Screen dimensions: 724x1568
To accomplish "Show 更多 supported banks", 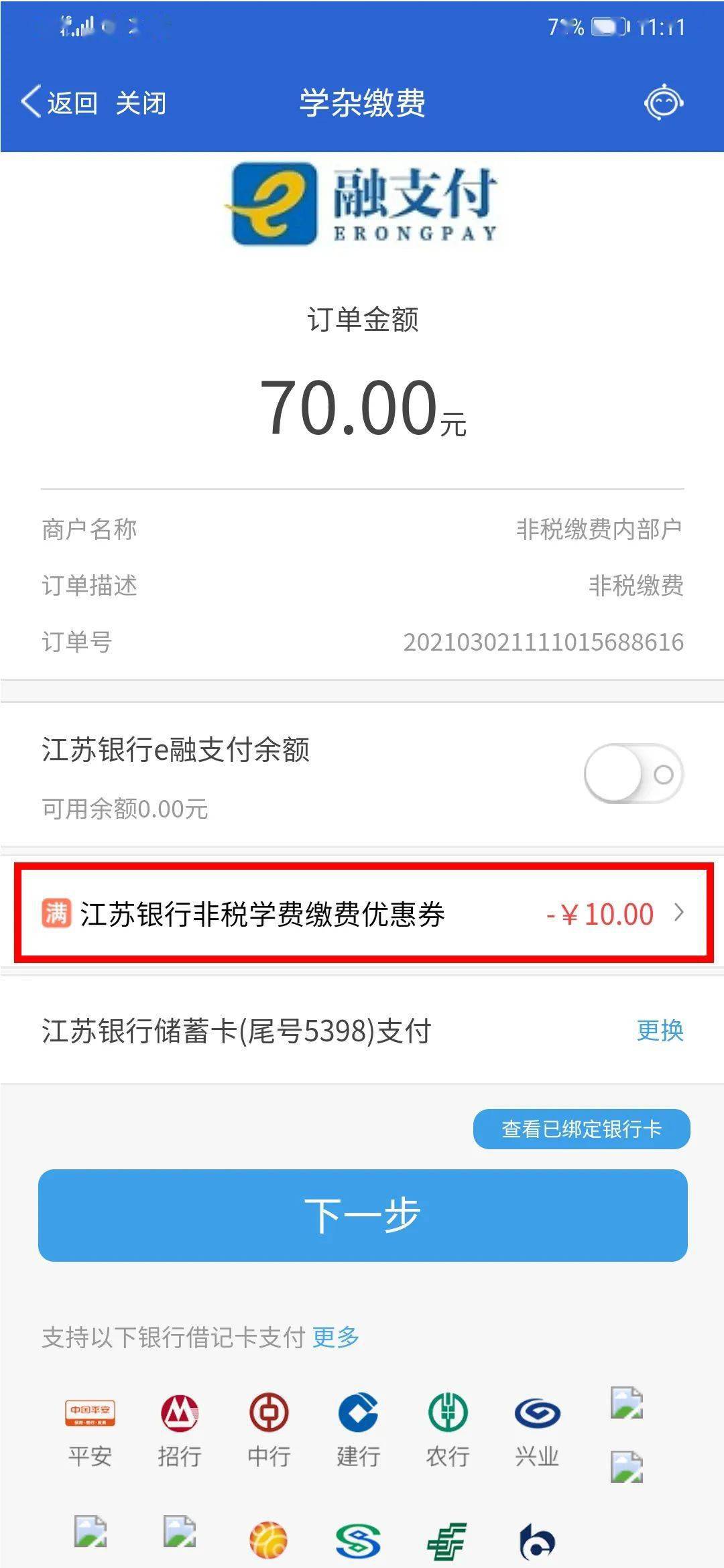I will tap(336, 1337).
